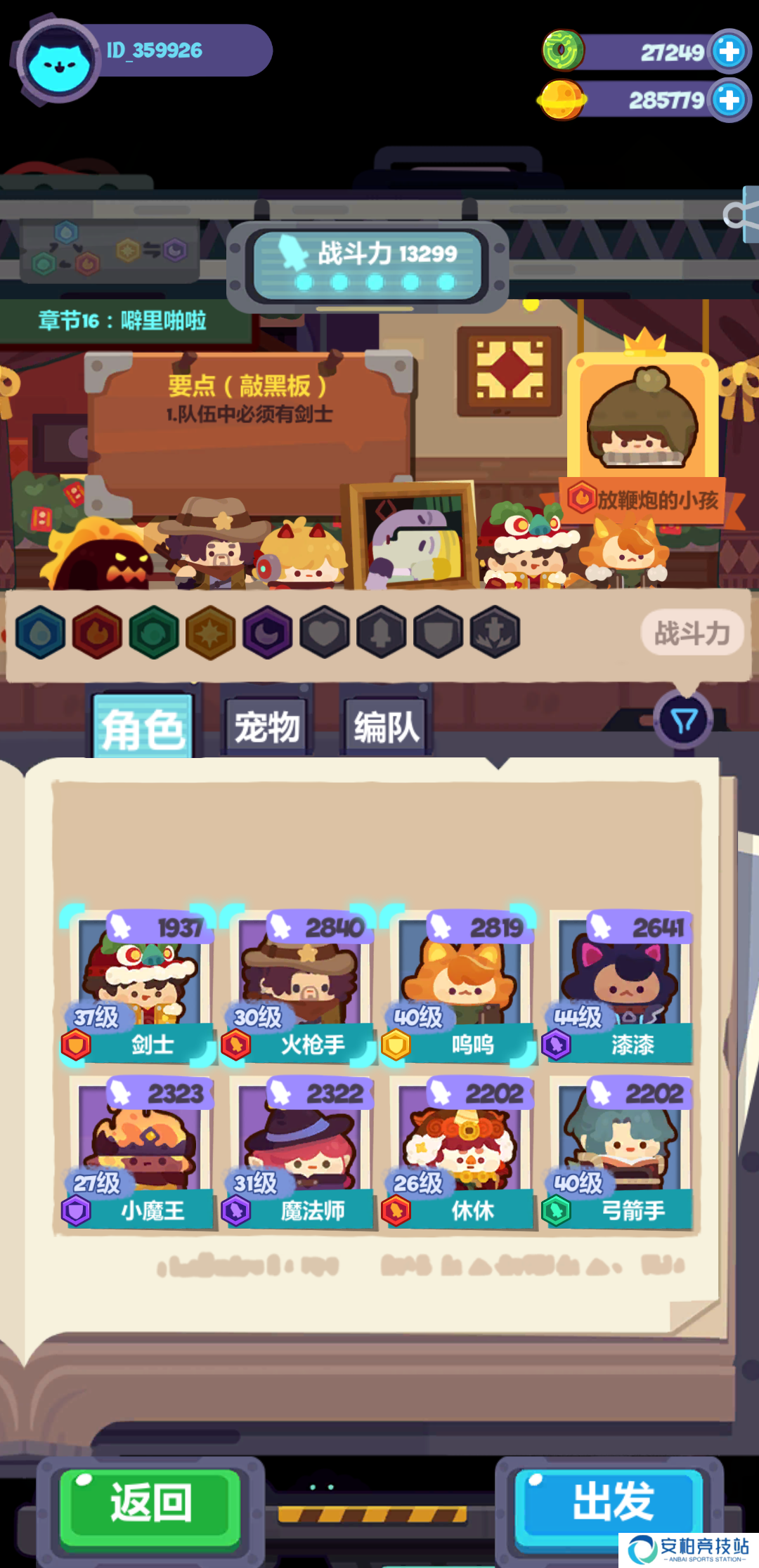
Task: Tap the 返回 (back) button
Action: pyautogui.click(x=150, y=1505)
